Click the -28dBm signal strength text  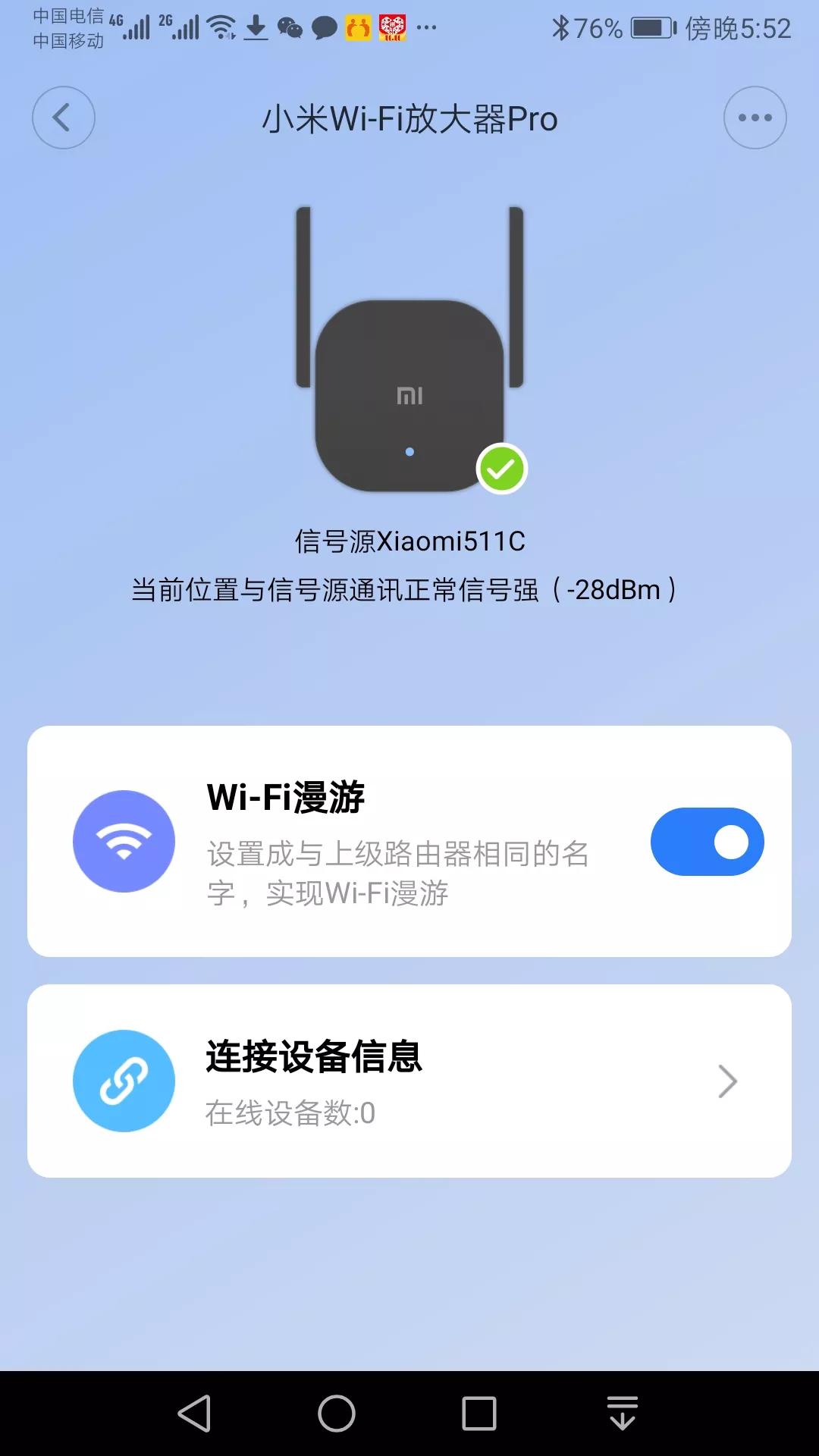point(613,590)
